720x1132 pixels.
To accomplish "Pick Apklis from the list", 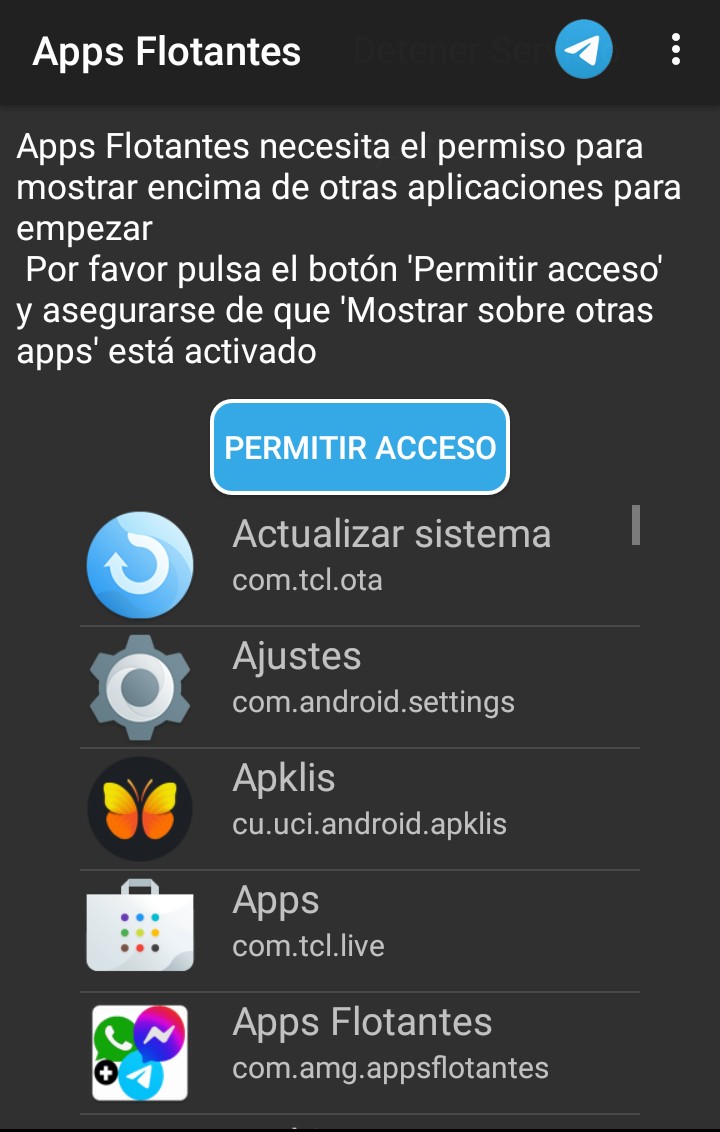I will 360,809.
